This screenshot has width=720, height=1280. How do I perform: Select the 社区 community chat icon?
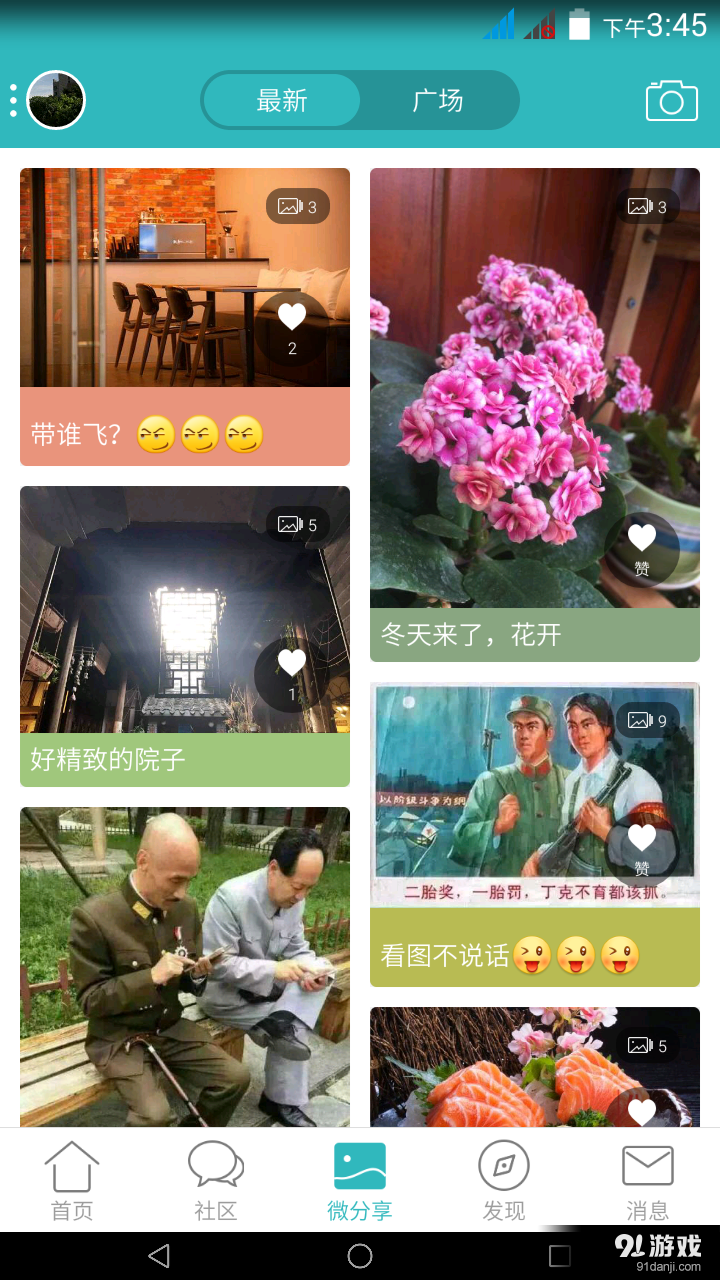215,1180
